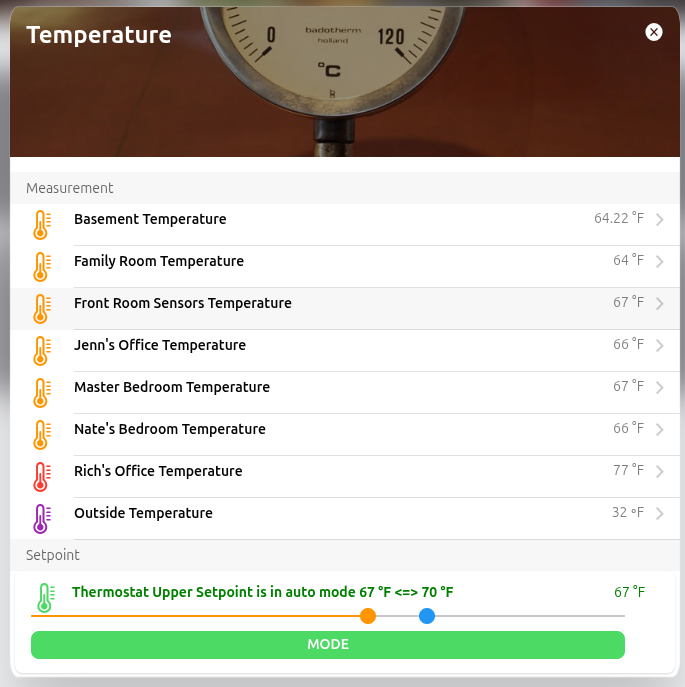Tap the green MODE button
This screenshot has width=685, height=687.
pyautogui.click(x=328, y=645)
